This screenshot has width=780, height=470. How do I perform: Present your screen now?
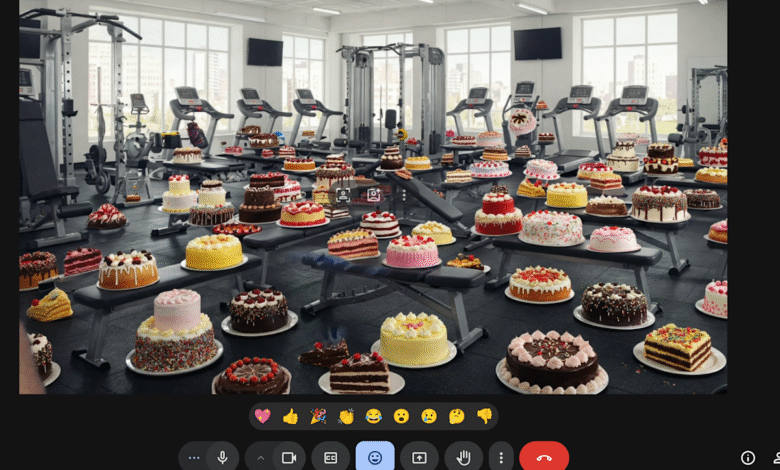tap(419, 457)
